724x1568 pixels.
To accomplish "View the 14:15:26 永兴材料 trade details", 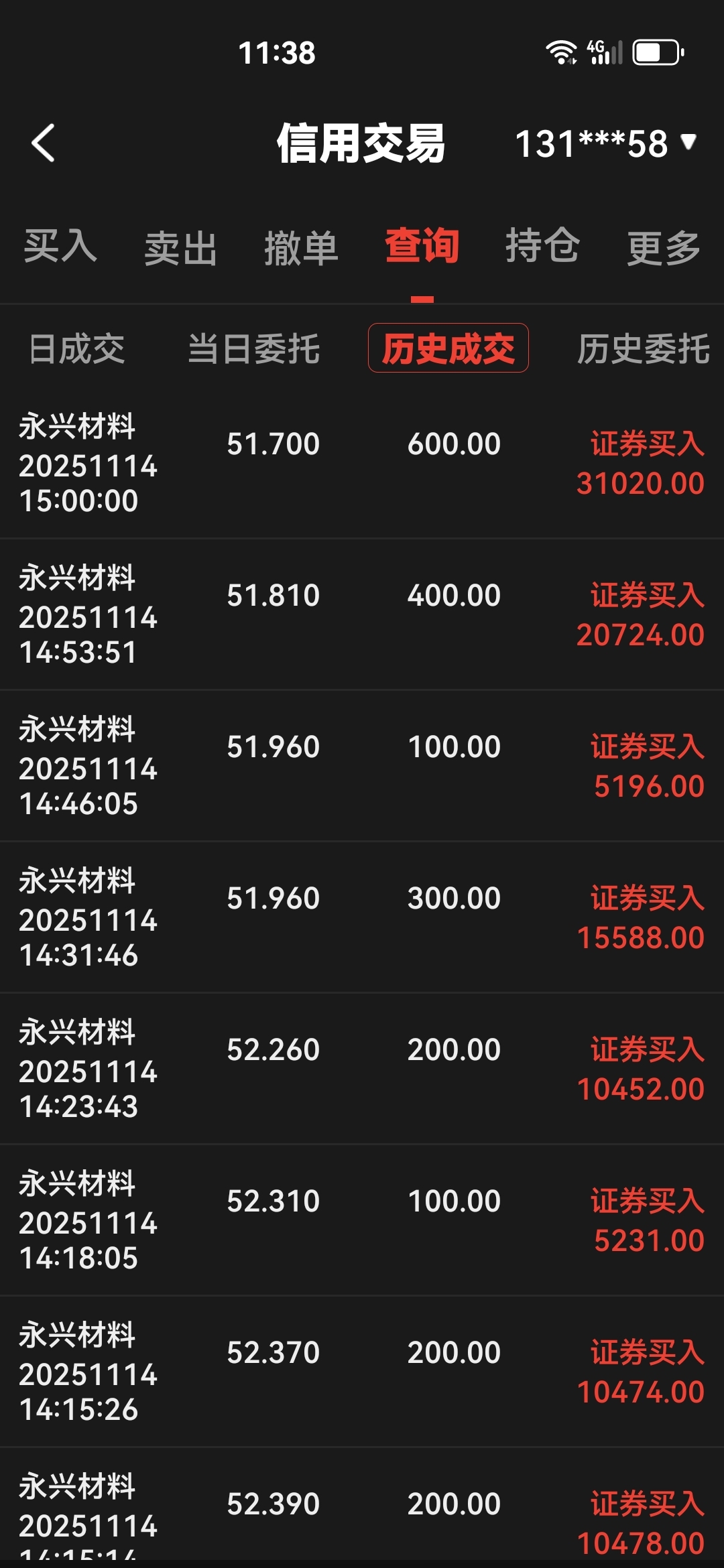I will tap(362, 1372).
